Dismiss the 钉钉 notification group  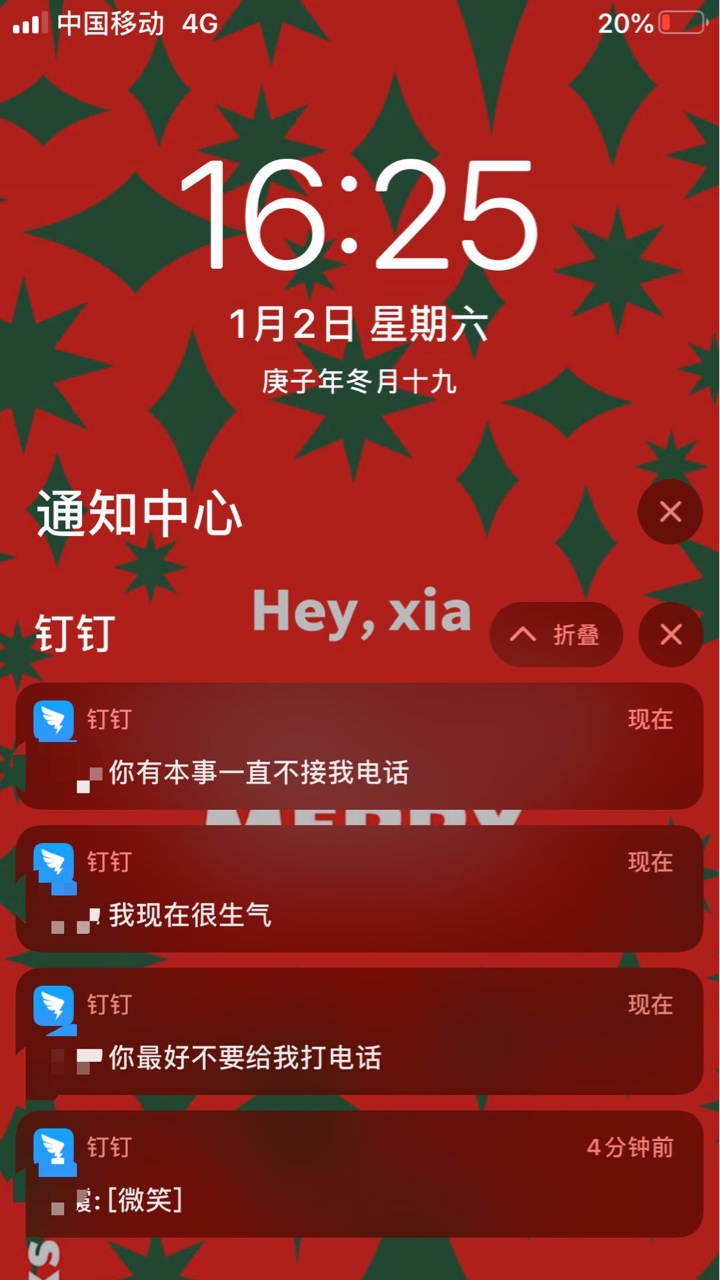click(x=671, y=635)
